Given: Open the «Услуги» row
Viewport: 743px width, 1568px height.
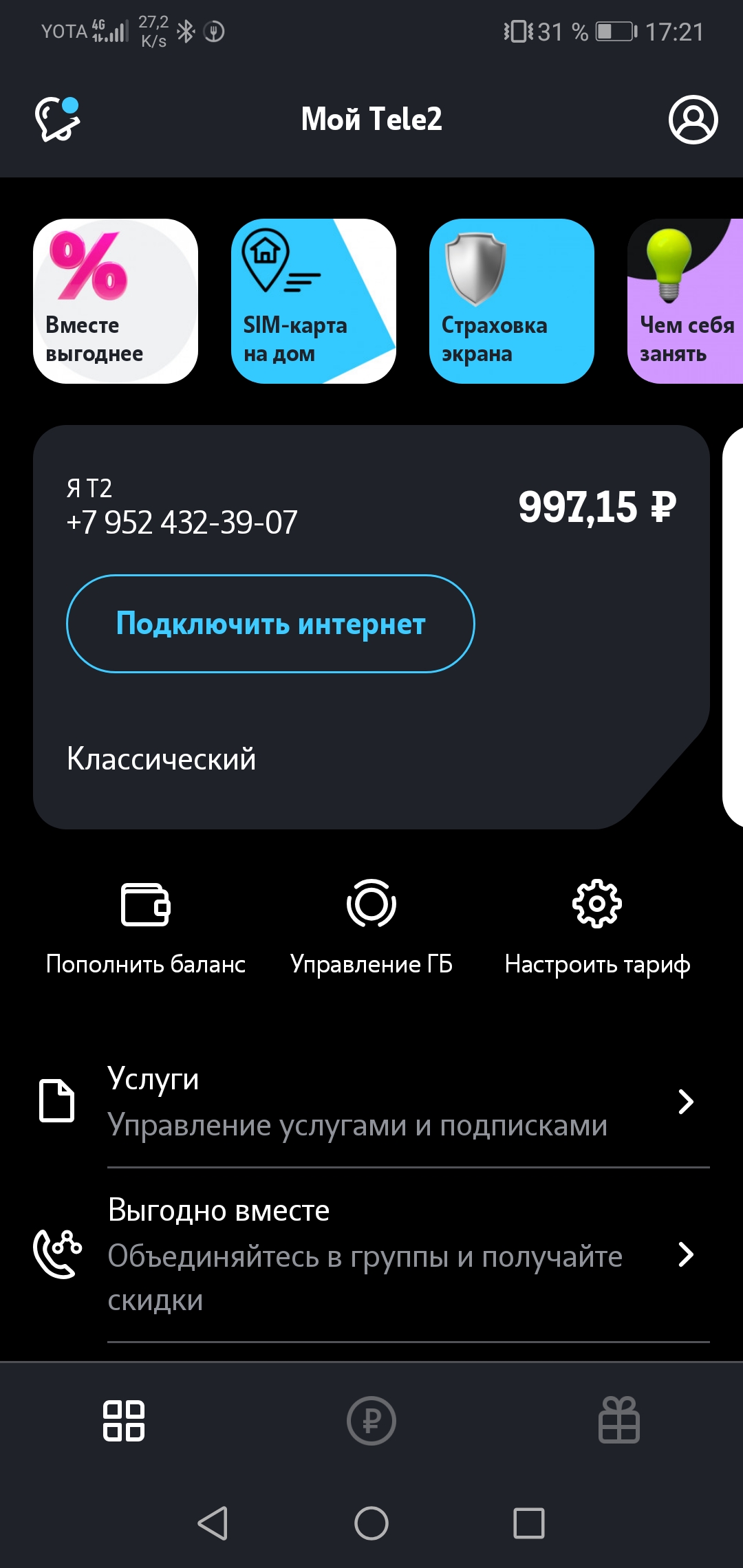Looking at the screenshot, I should pos(371,1102).
